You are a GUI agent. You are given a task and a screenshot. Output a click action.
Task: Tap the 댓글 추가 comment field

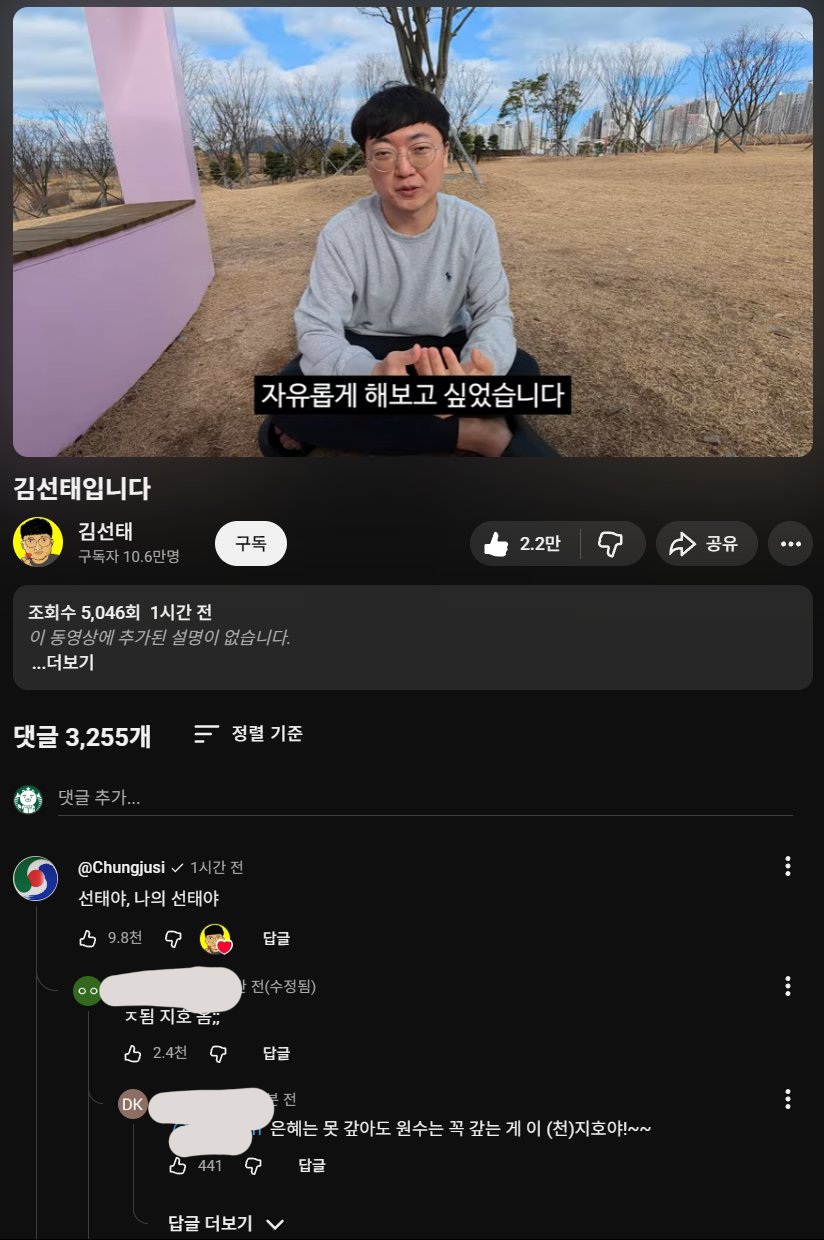[420, 798]
